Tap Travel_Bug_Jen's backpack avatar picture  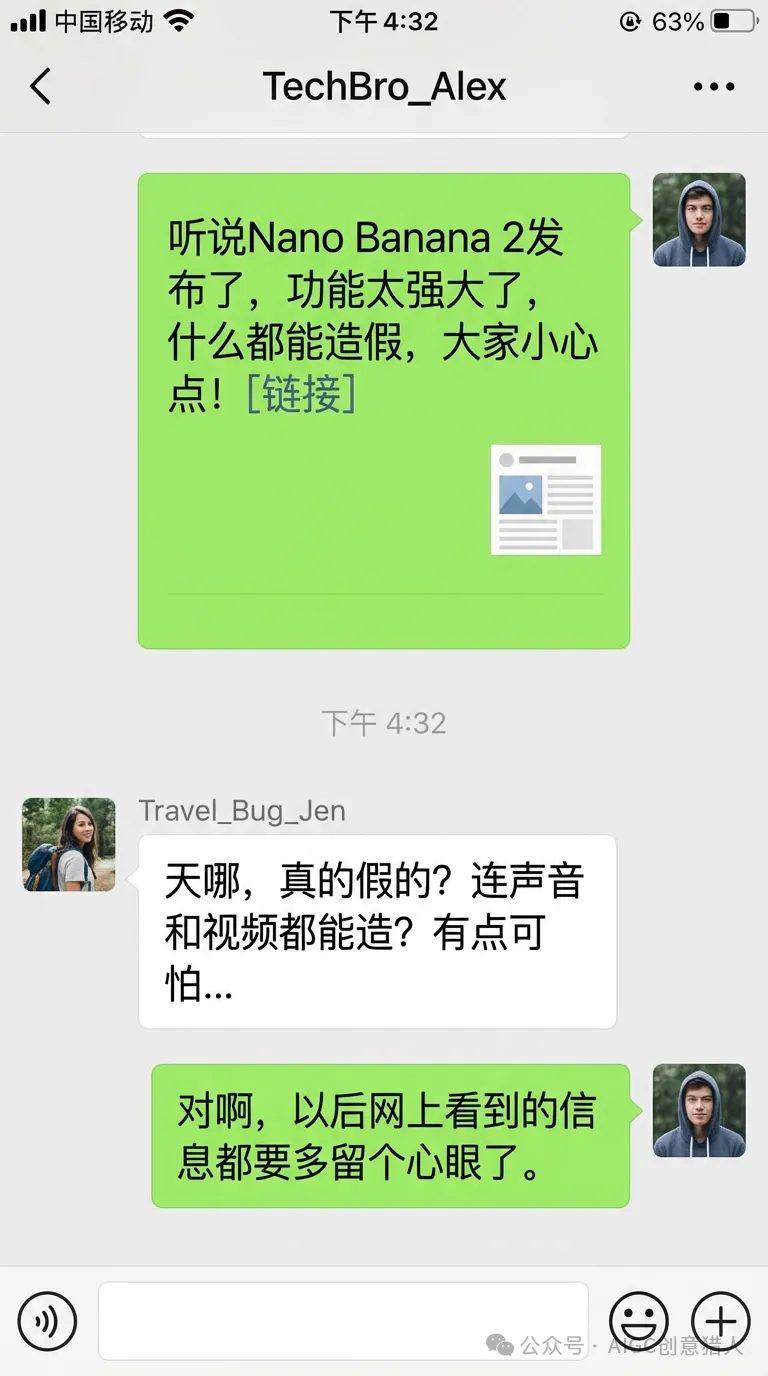point(68,844)
